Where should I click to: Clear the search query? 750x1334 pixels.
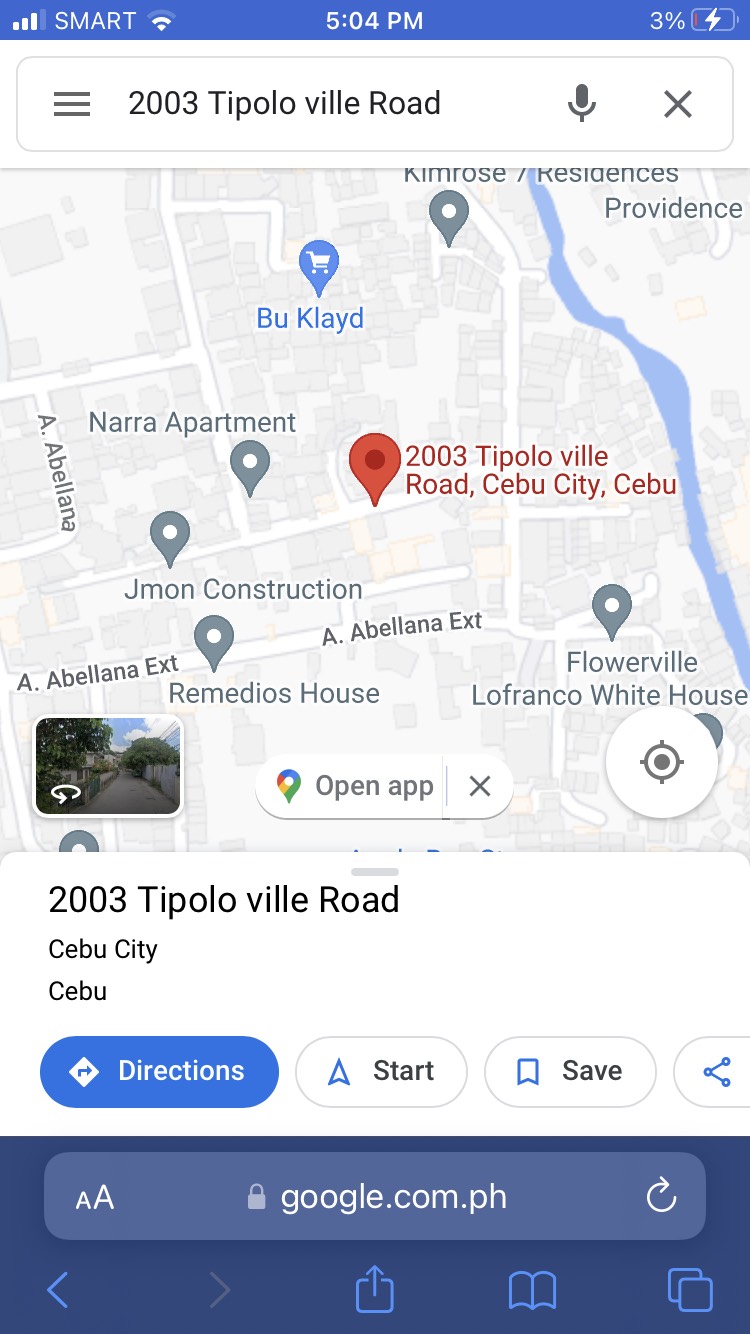678,104
